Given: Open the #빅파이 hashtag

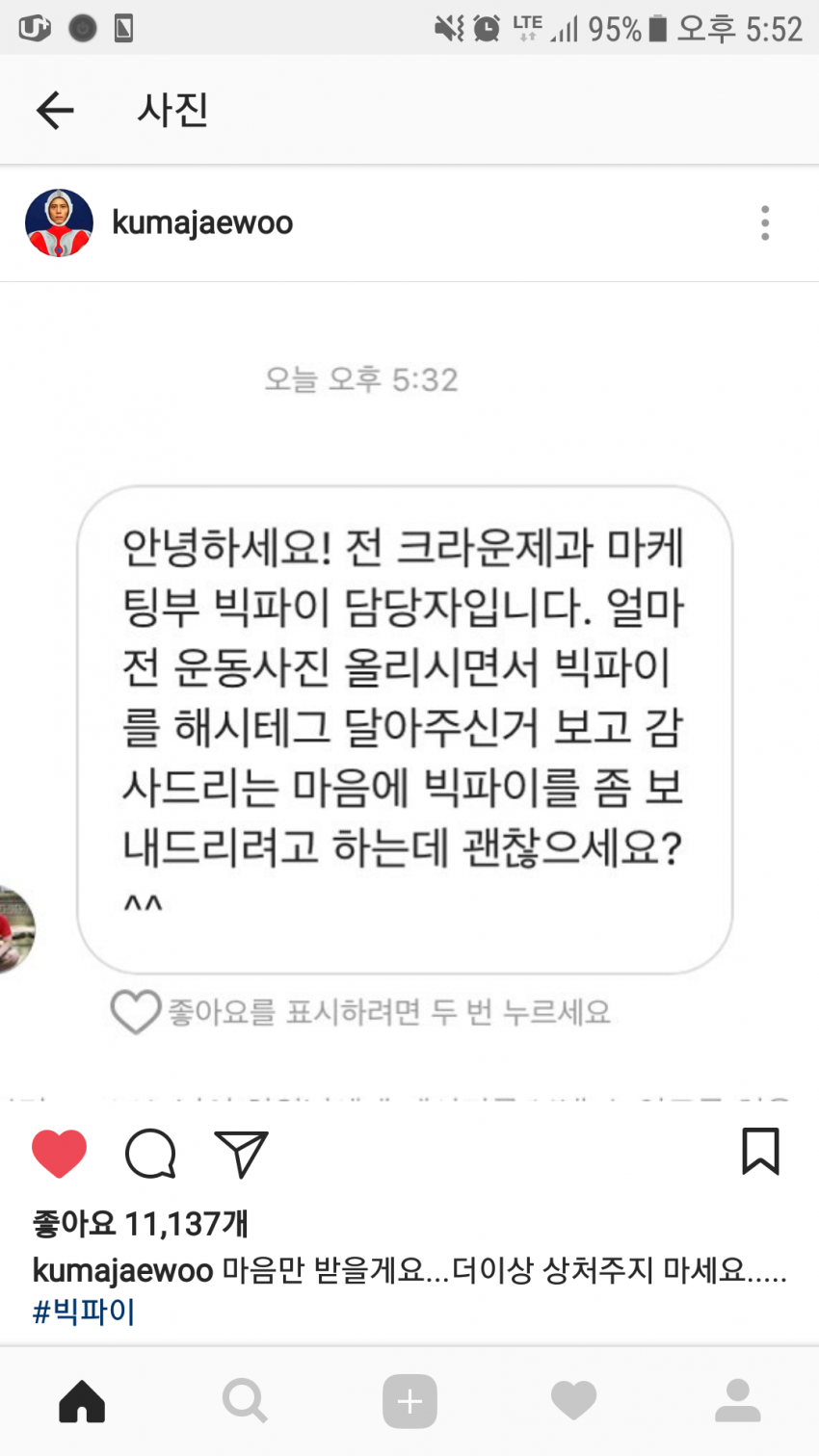Looking at the screenshot, I should tap(84, 1312).
